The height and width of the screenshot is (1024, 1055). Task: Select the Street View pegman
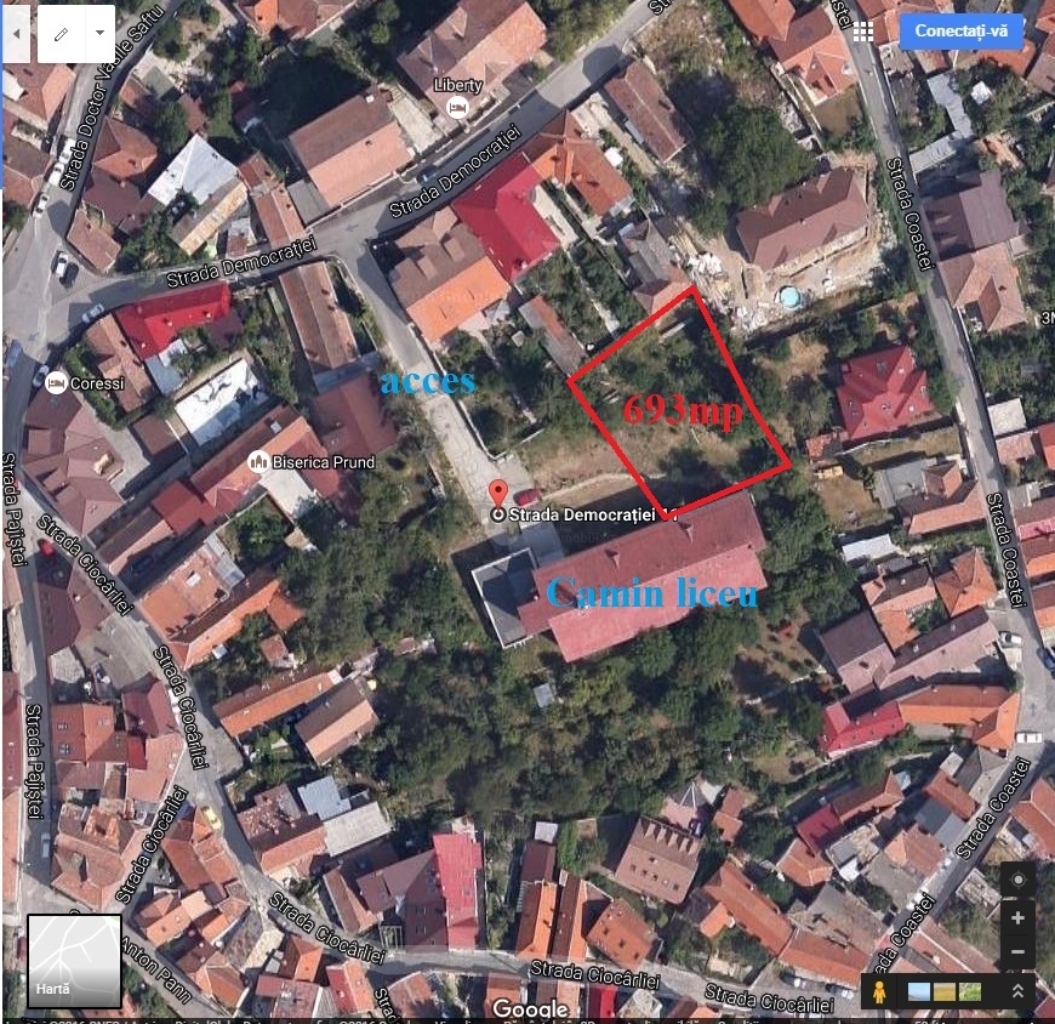tap(879, 992)
